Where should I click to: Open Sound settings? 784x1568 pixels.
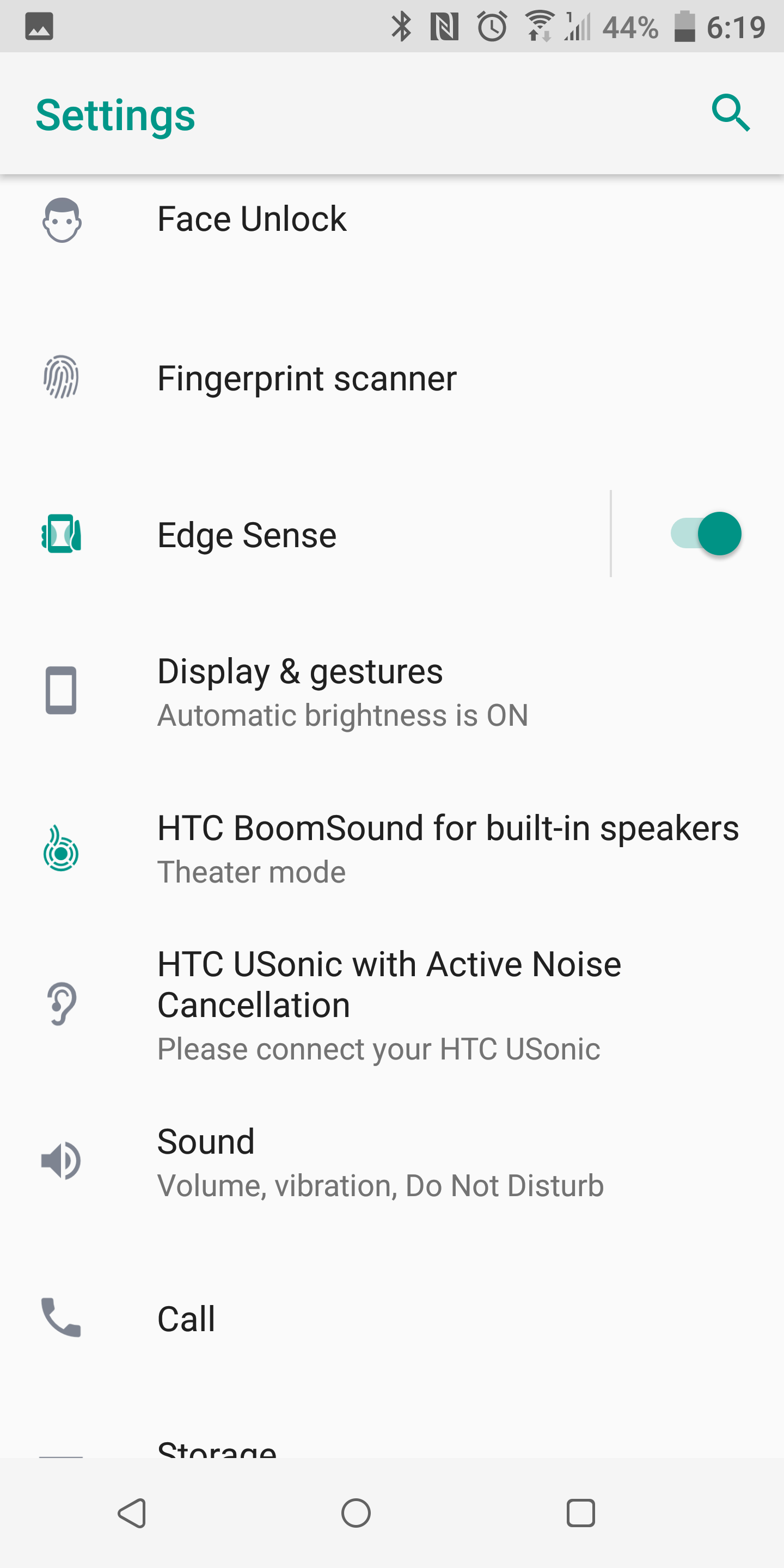tap(392, 1161)
